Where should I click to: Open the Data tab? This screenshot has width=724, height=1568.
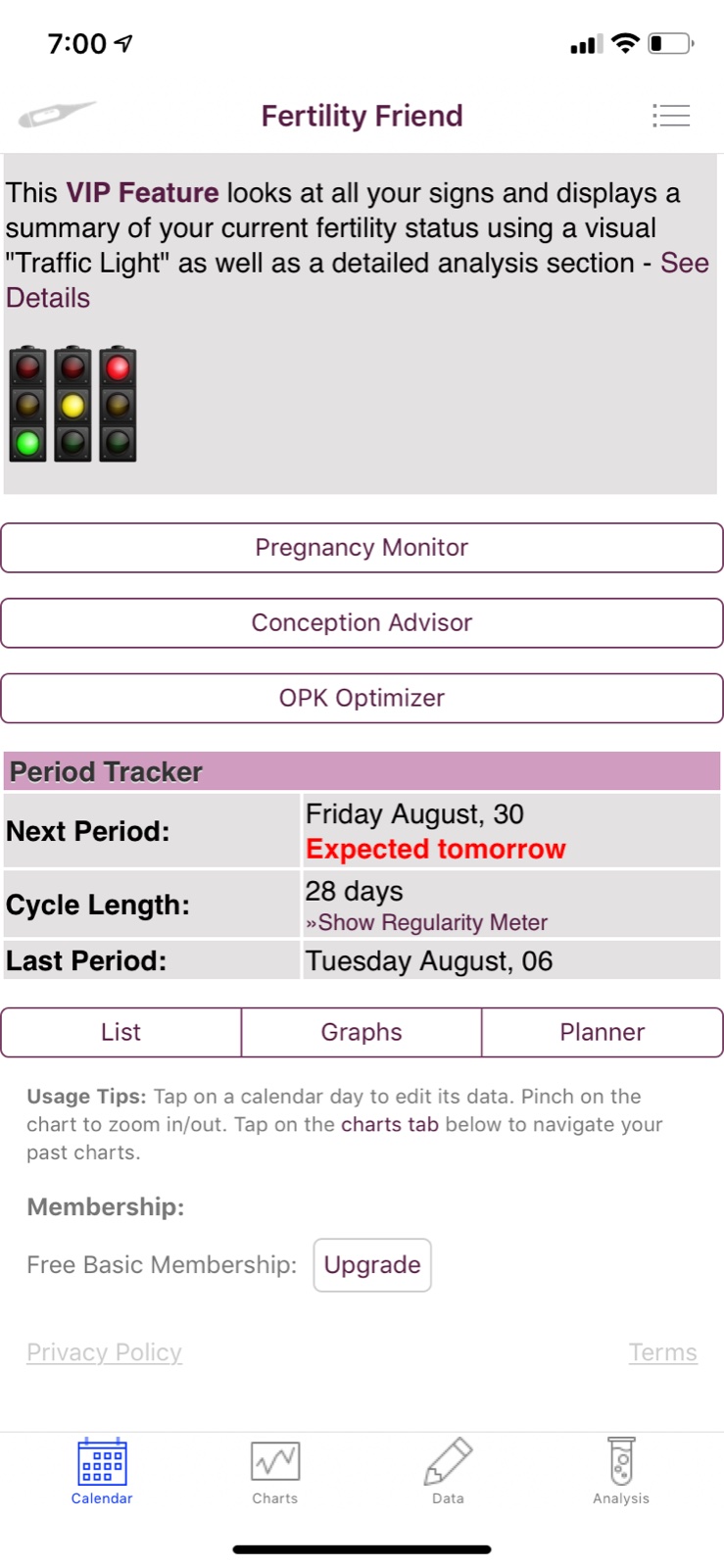pos(448,1471)
